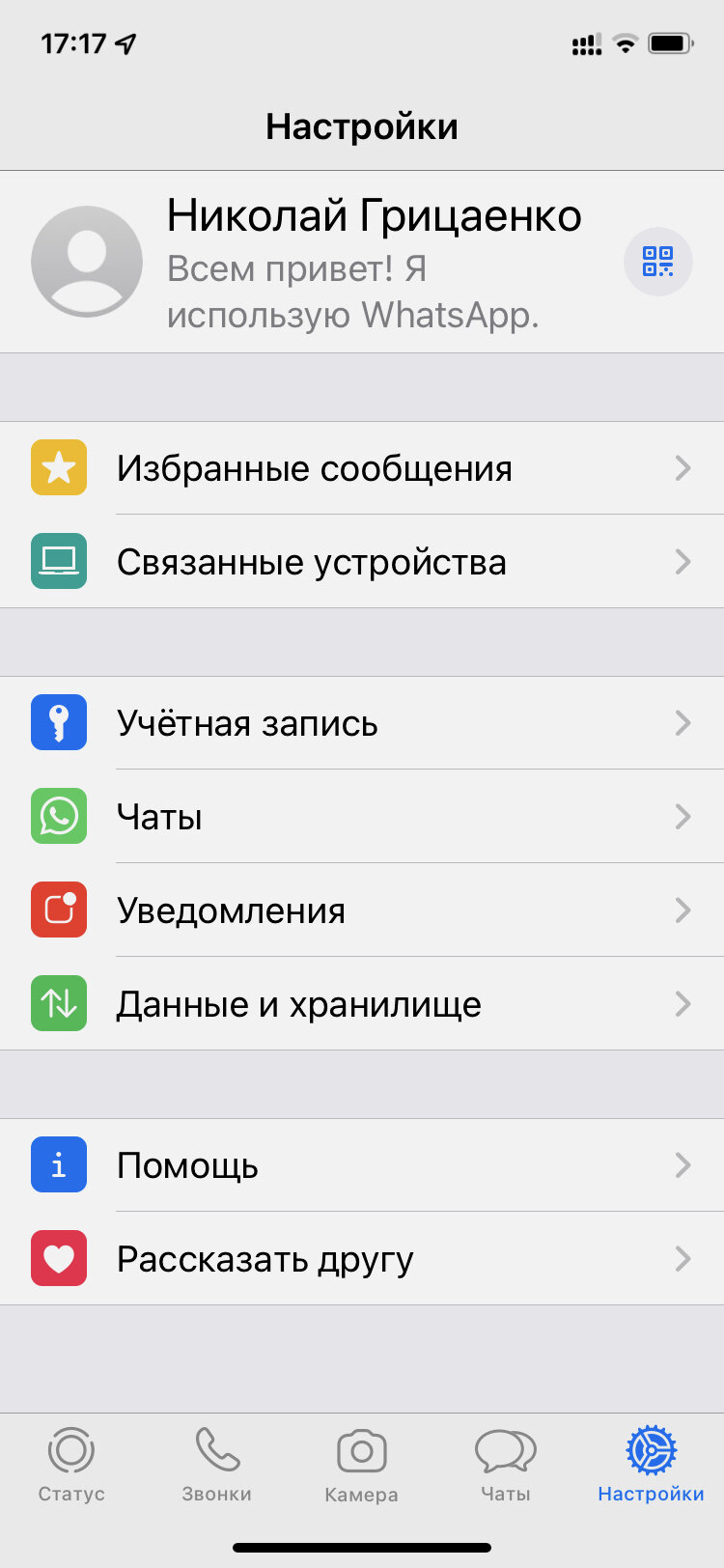Image resolution: width=724 pixels, height=1568 pixels.
Task: Open Уведомления settings
Action: (x=362, y=910)
